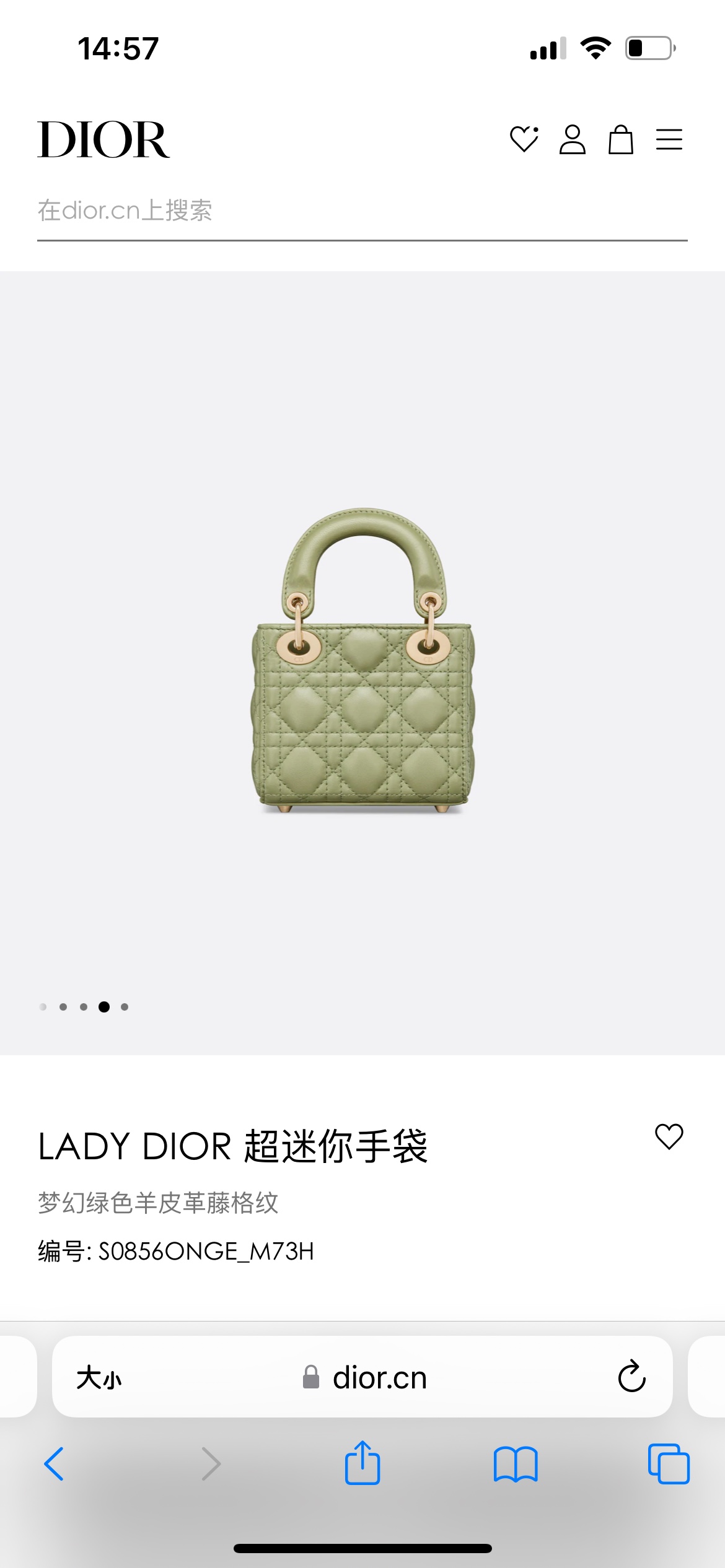Viewport: 725px width, 1568px height.
Task: Open the hamburger menu
Action: pyautogui.click(x=669, y=139)
